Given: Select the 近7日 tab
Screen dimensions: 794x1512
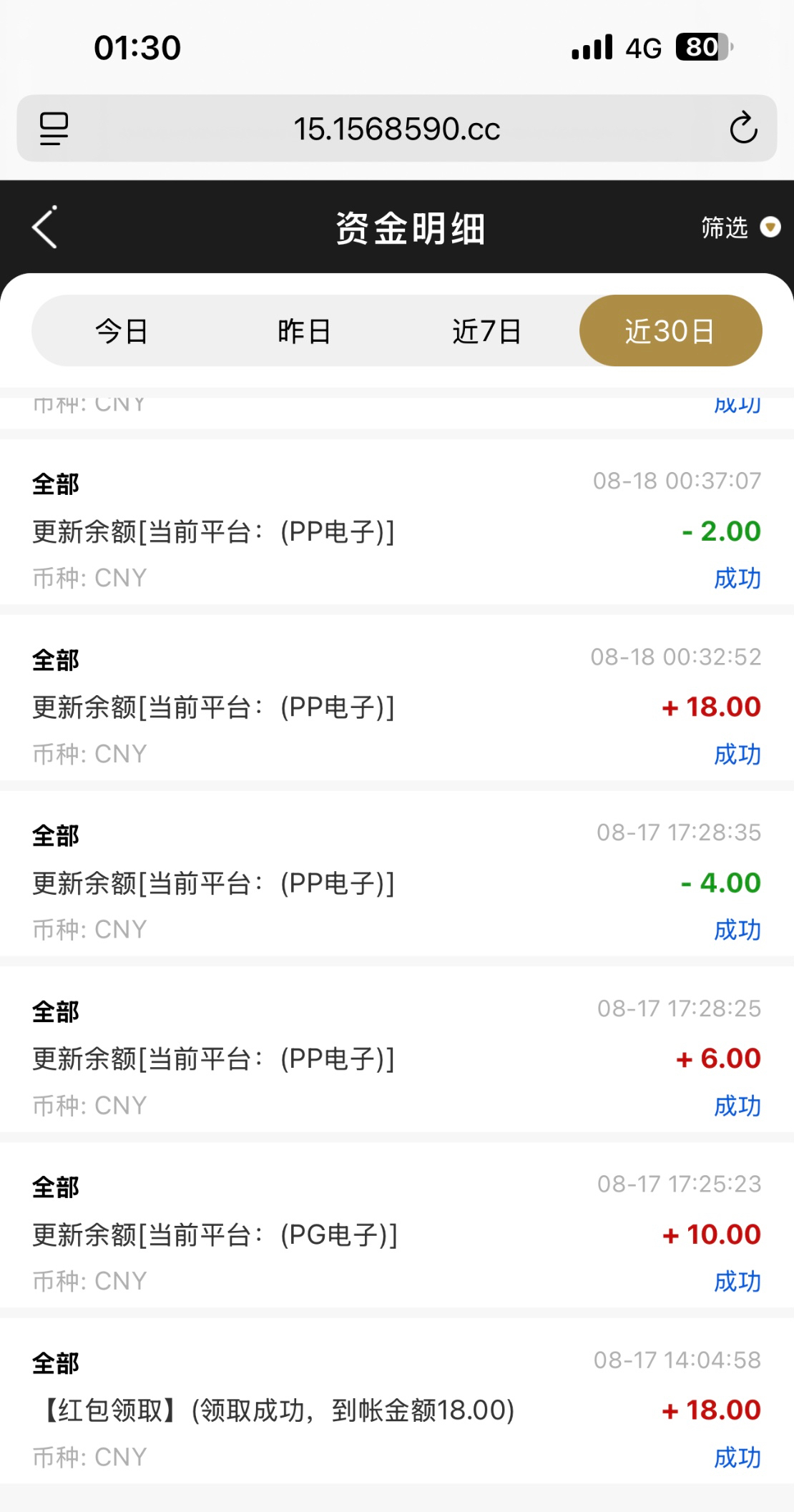Looking at the screenshot, I should (487, 331).
